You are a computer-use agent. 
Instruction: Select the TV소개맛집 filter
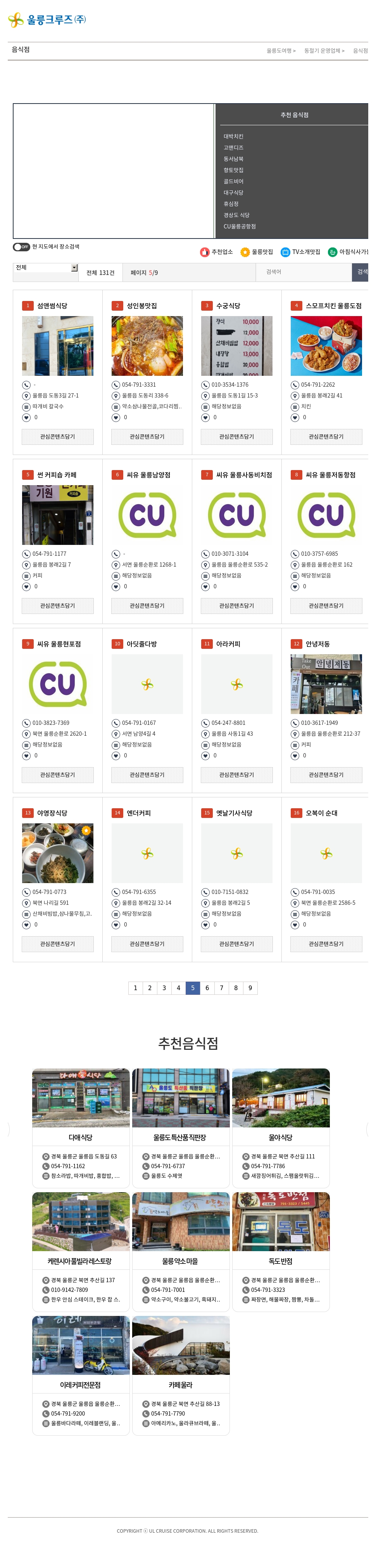[x=300, y=252]
